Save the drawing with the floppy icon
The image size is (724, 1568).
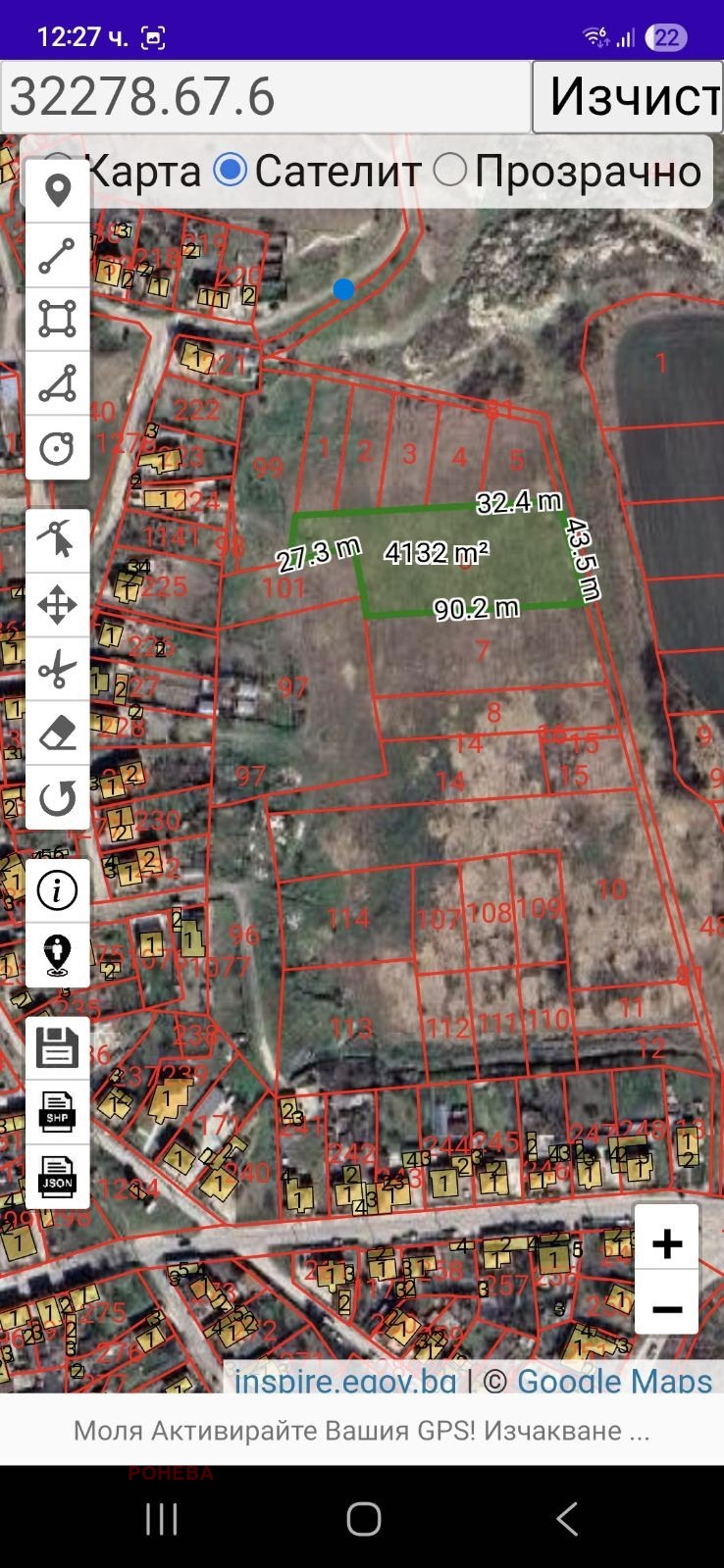click(58, 1047)
